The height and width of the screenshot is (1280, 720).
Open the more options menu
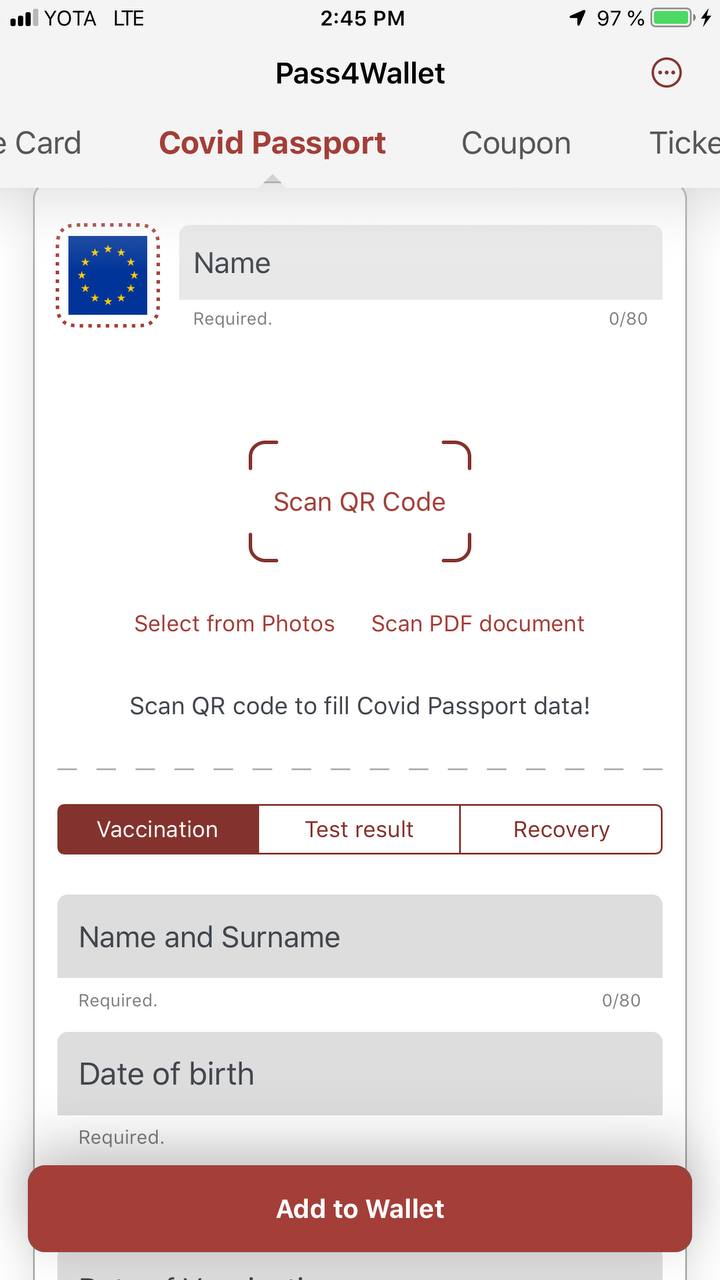(x=666, y=73)
